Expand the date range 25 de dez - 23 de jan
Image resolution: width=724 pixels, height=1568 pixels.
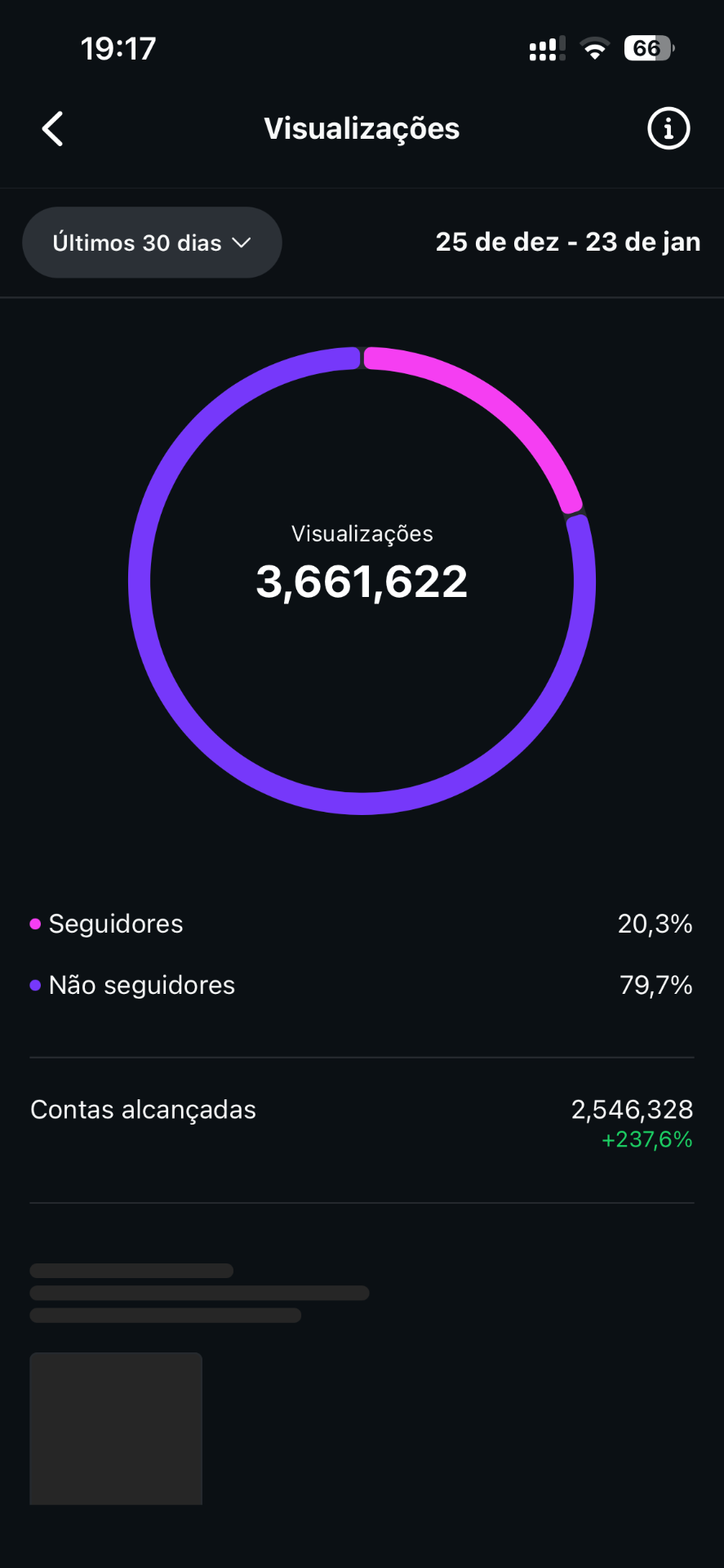click(567, 242)
